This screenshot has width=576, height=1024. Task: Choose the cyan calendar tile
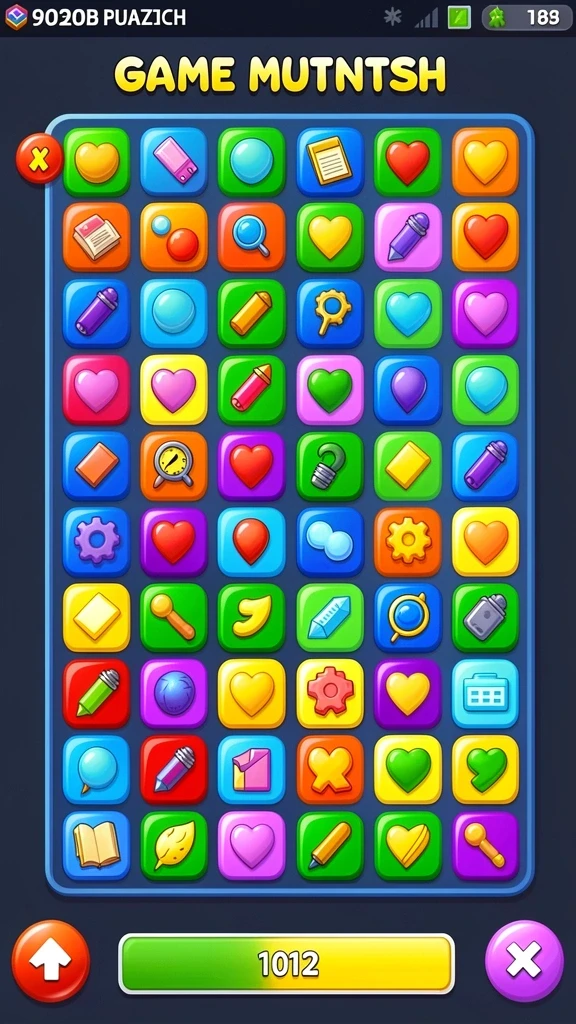(x=485, y=694)
